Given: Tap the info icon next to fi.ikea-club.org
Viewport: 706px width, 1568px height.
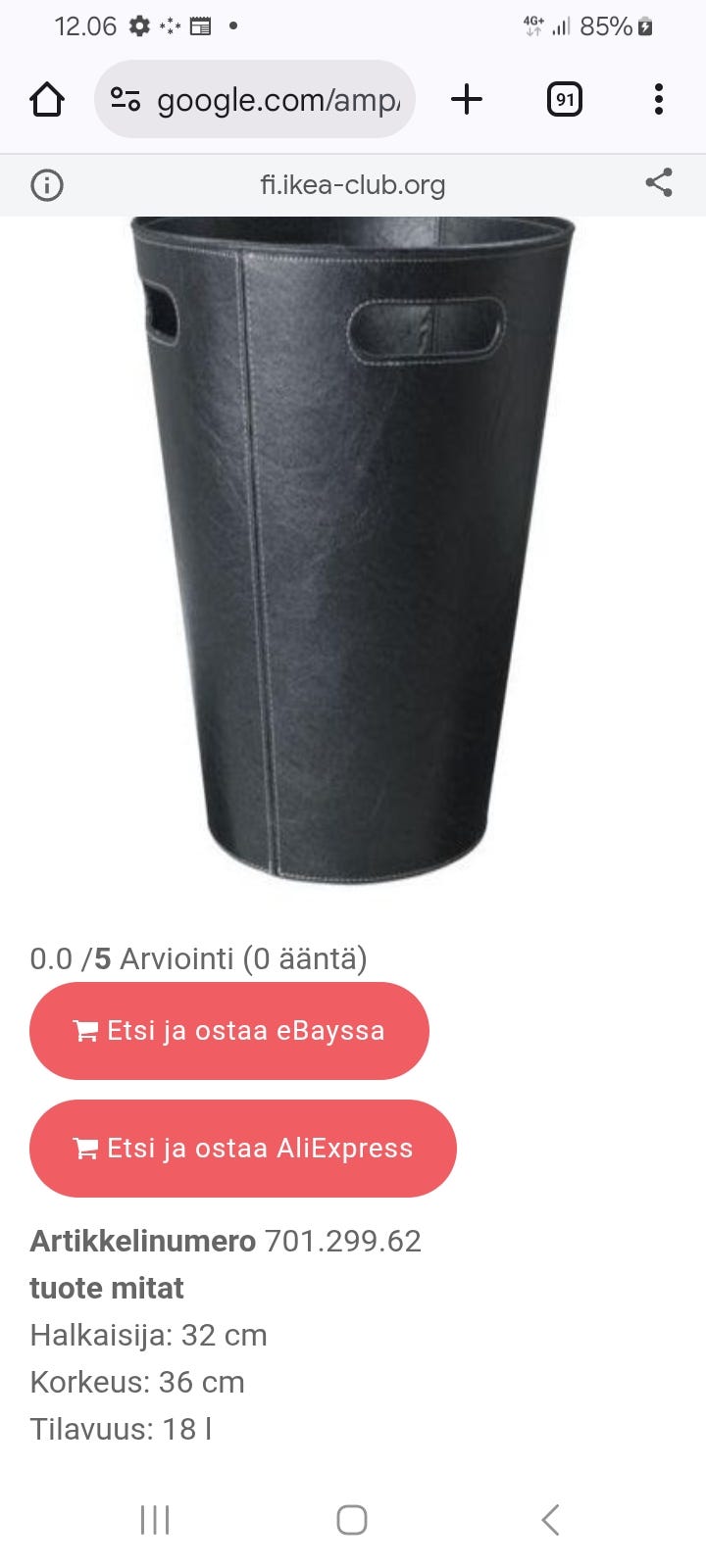Looking at the screenshot, I should tap(46, 185).
